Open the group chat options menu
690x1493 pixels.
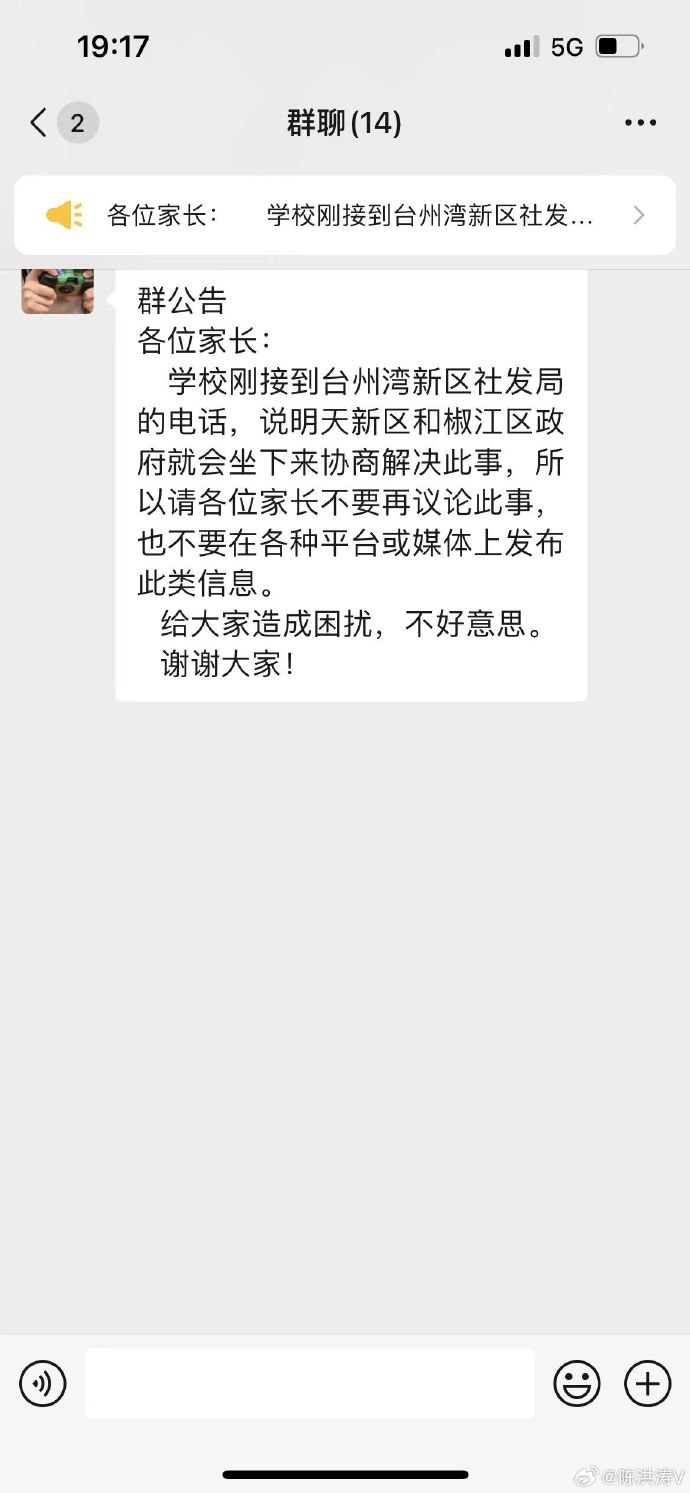[640, 123]
